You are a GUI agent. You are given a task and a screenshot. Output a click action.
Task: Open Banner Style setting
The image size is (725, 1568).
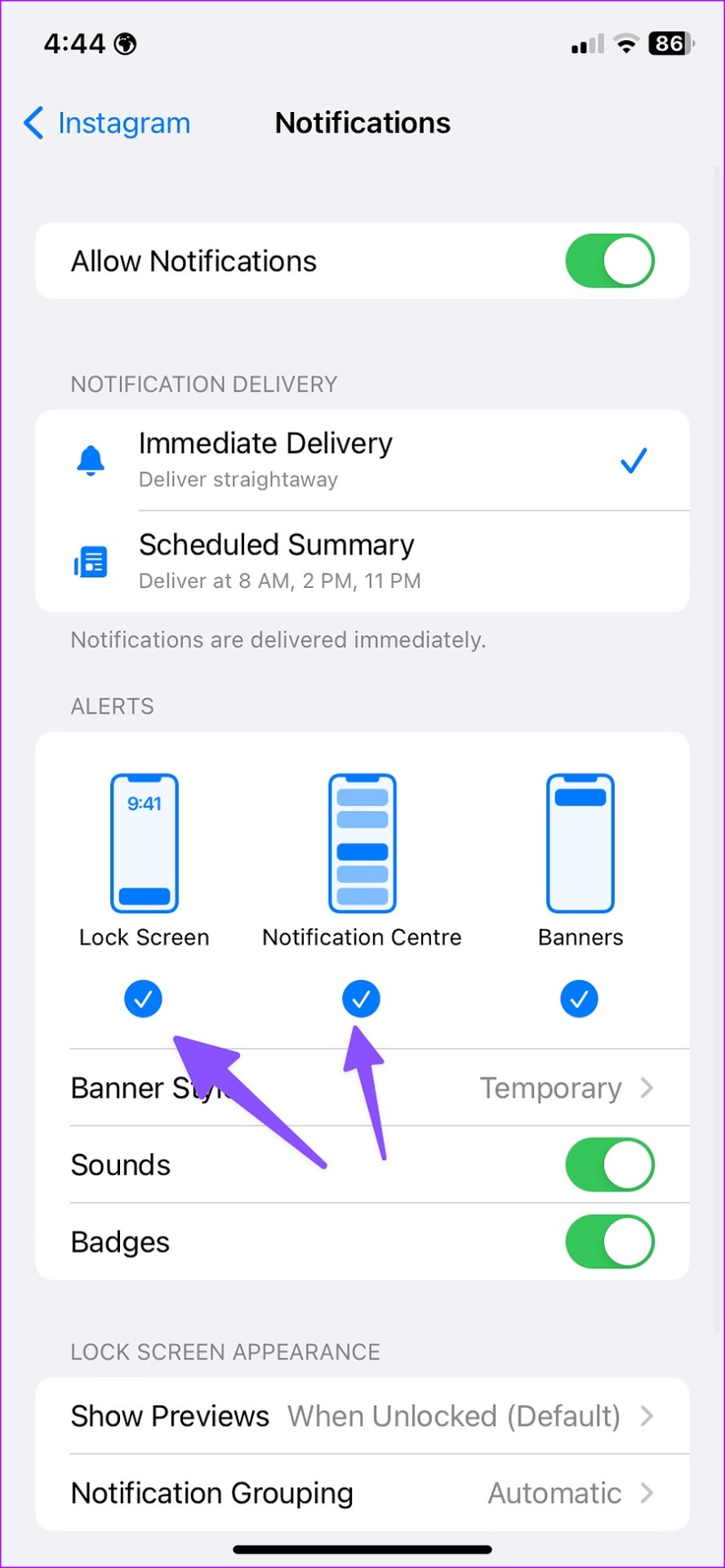362,1088
